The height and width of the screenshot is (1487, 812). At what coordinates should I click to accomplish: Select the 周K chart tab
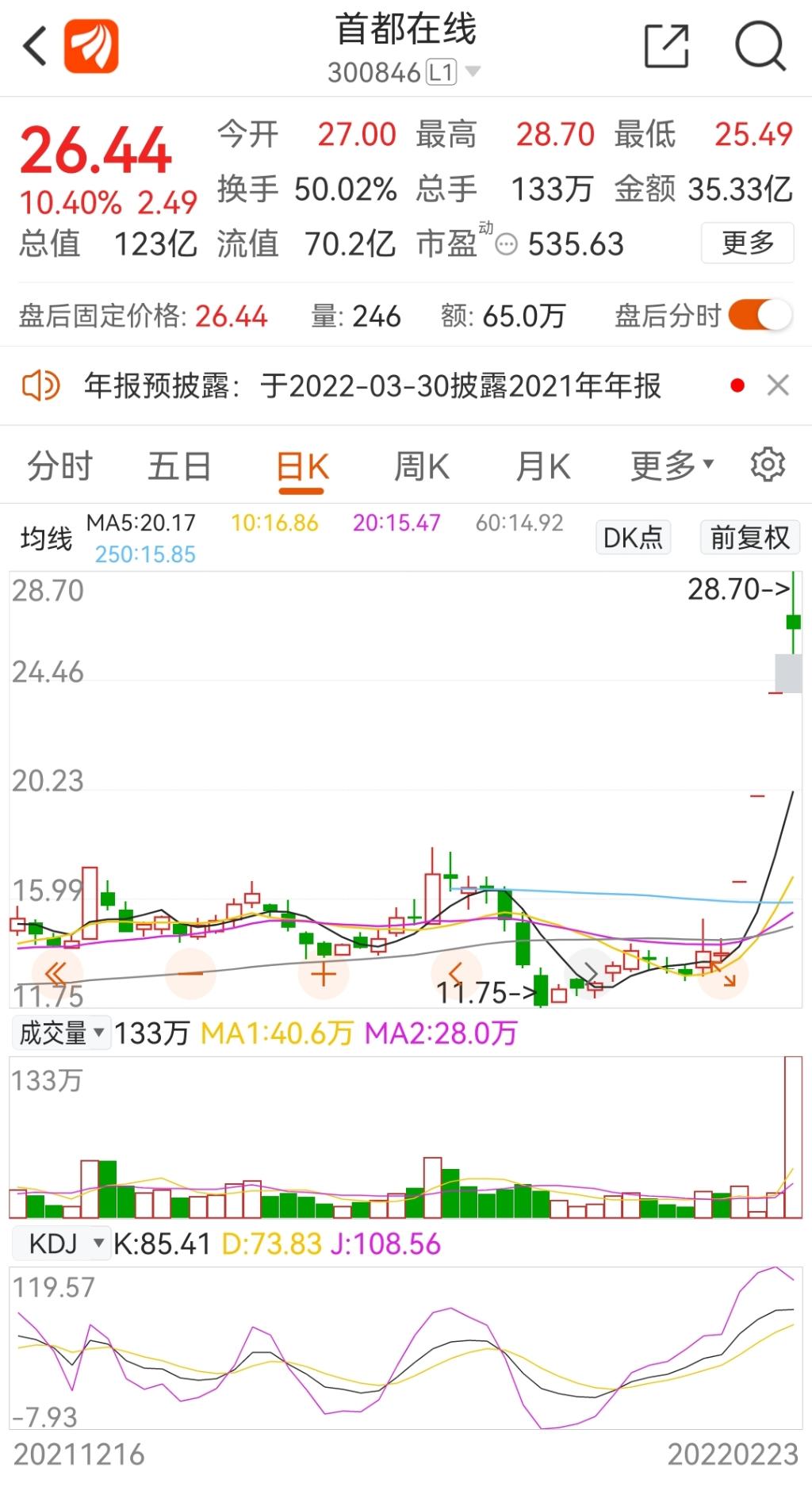coord(422,466)
